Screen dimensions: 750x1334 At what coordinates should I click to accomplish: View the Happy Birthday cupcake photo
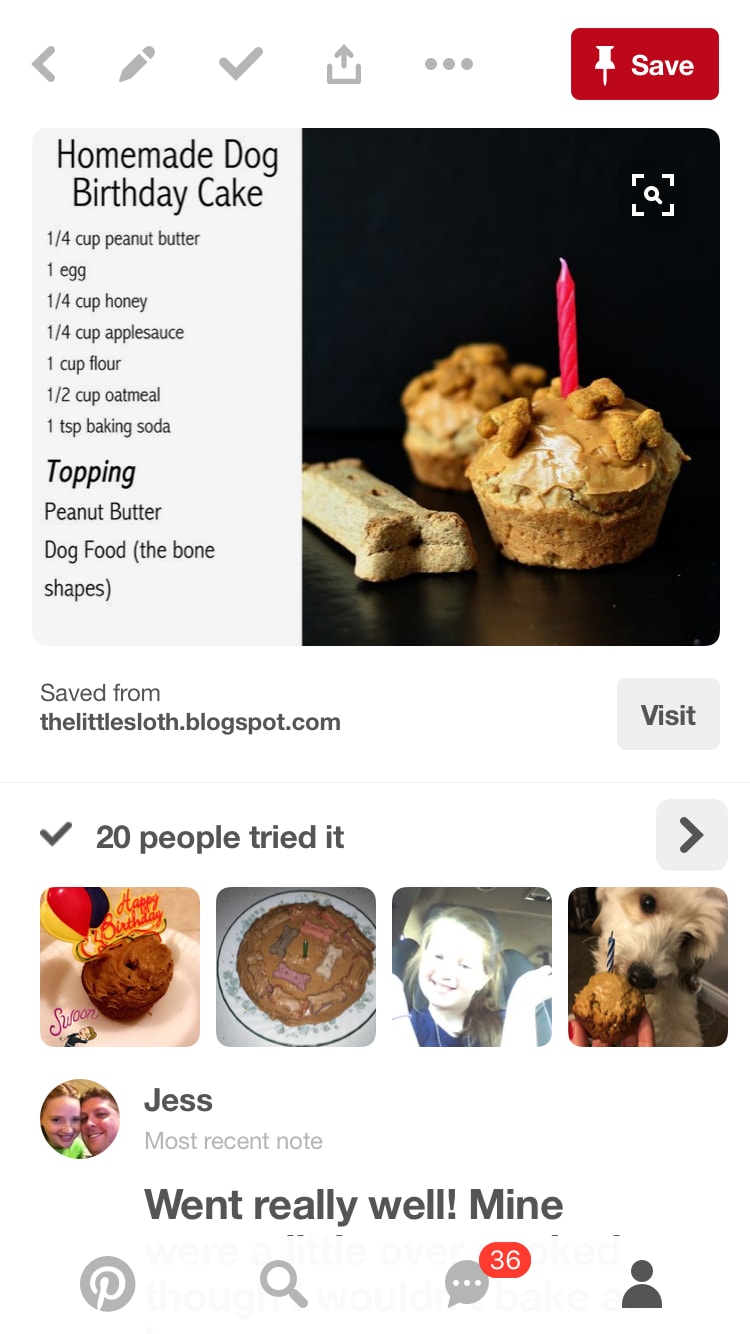[120, 967]
